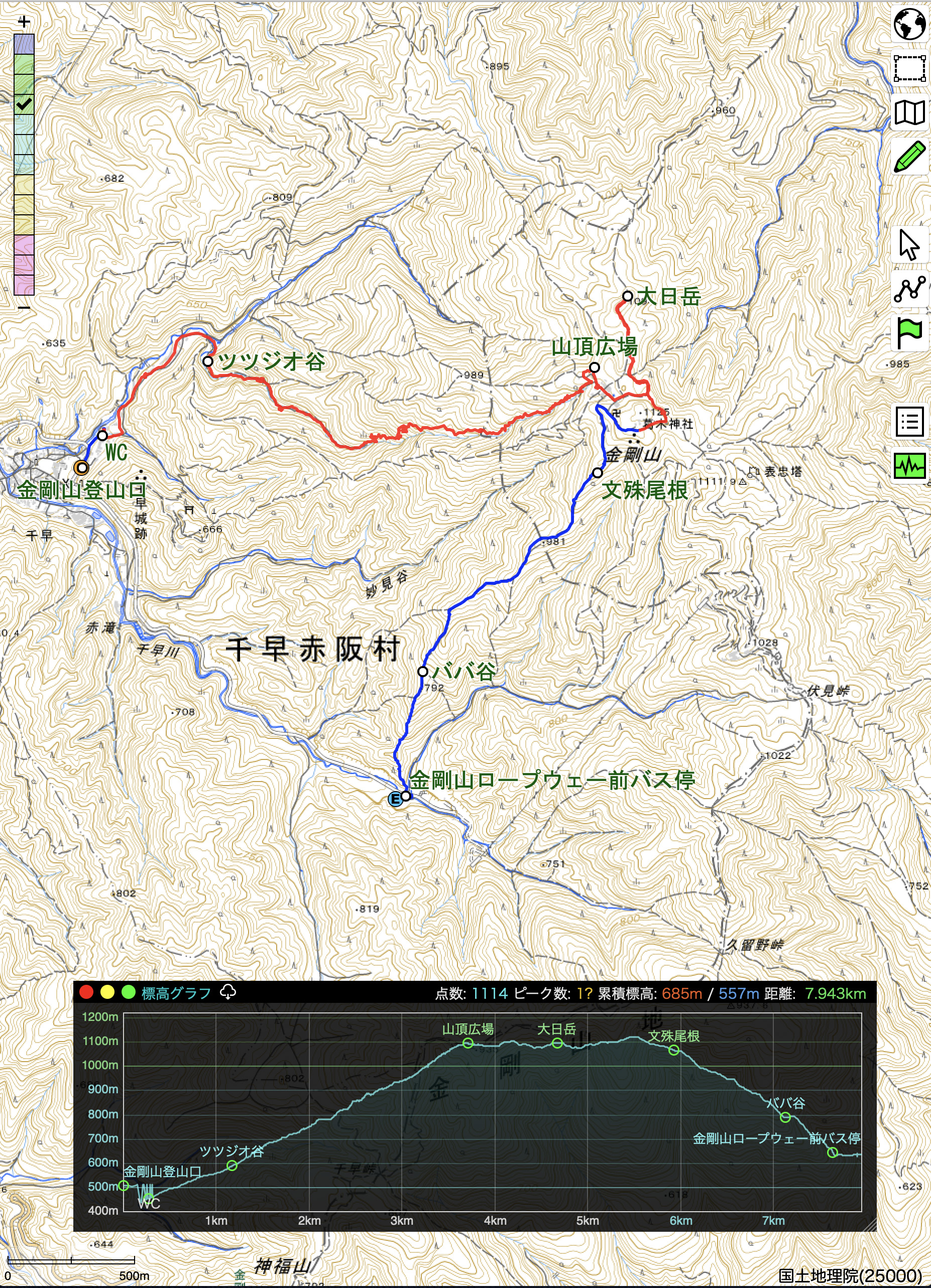Zoom out with the minus button

23,307
